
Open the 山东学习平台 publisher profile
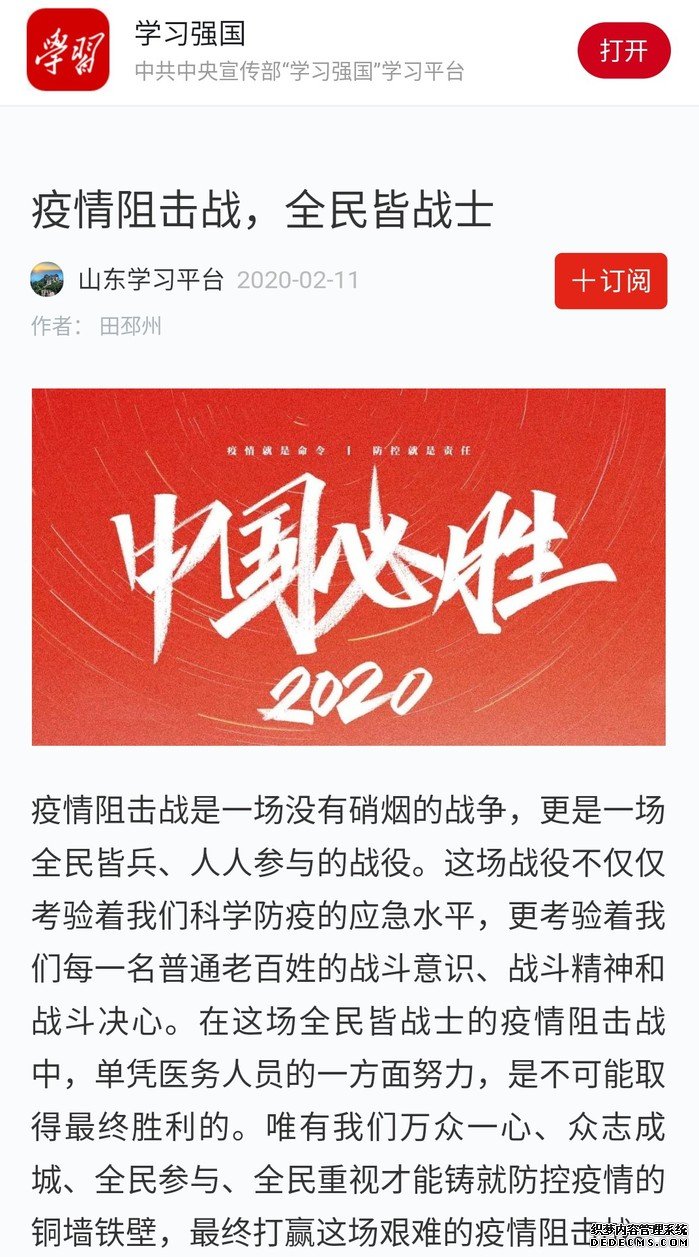150,279
